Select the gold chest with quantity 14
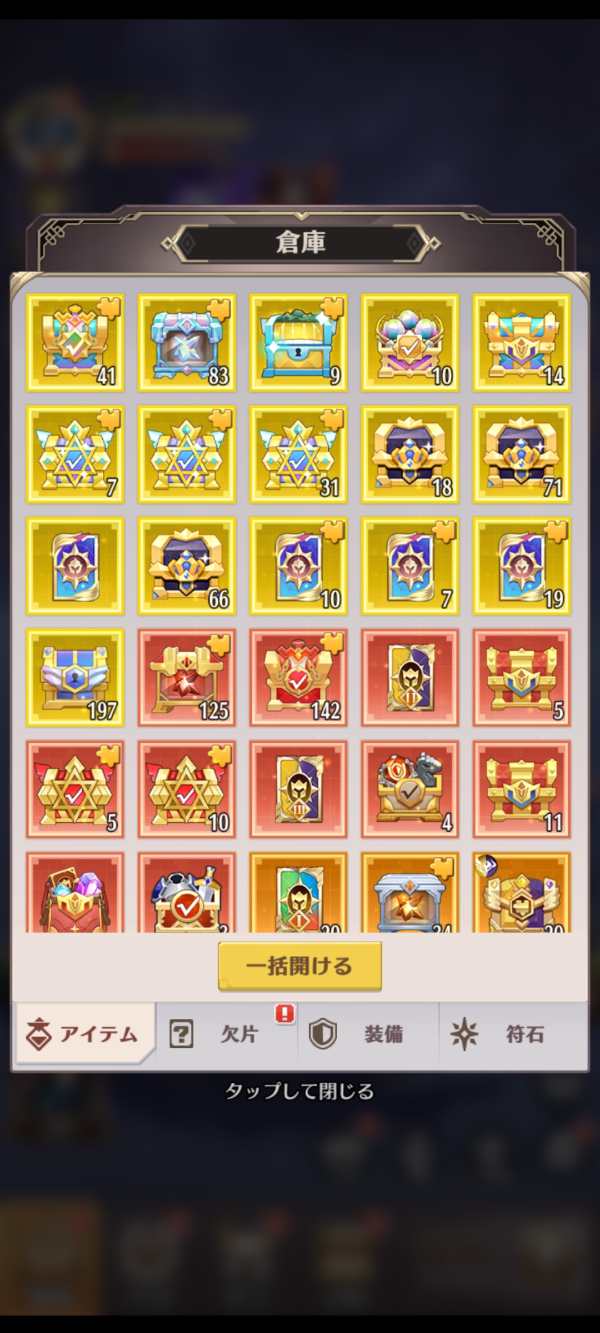The width and height of the screenshot is (600, 1333). [x=521, y=343]
